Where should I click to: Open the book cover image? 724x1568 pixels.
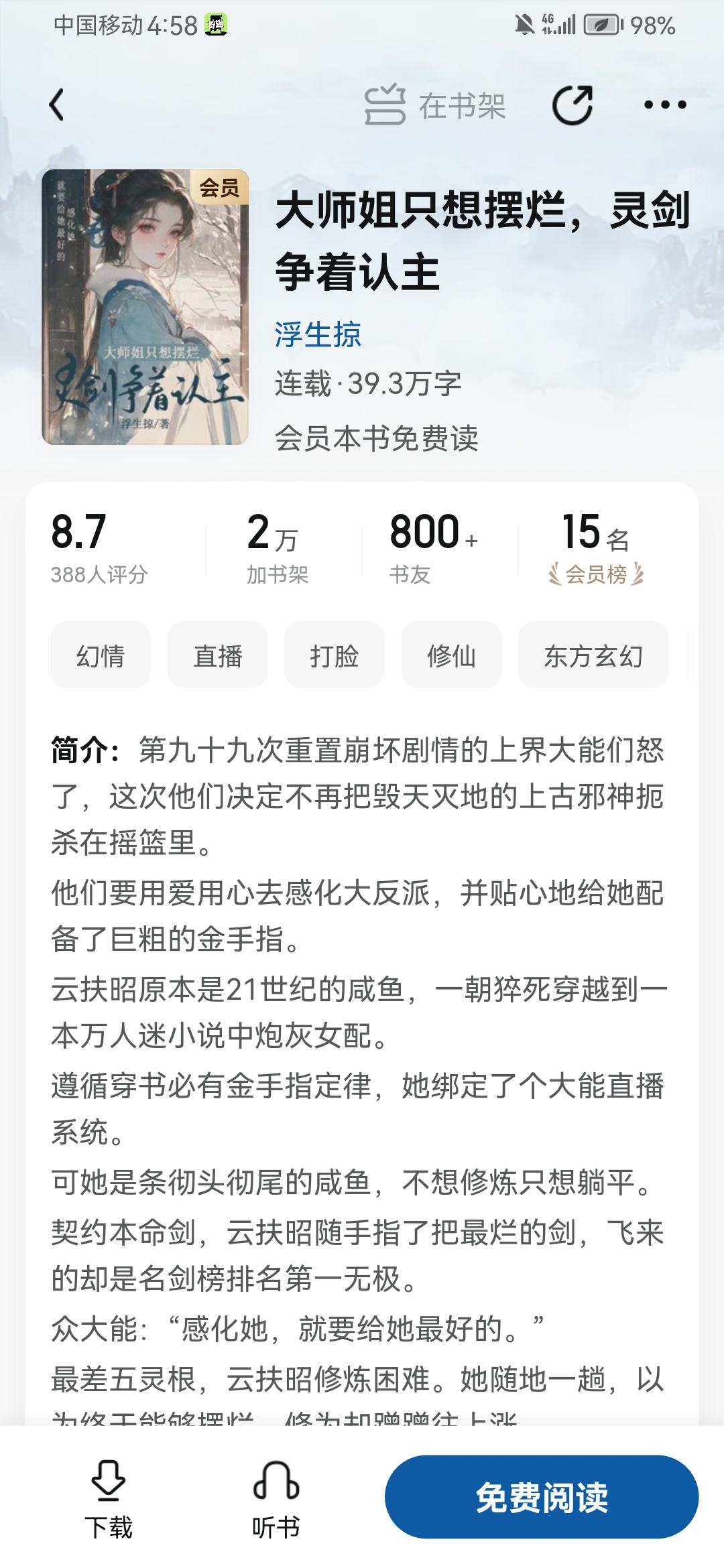pos(145,307)
